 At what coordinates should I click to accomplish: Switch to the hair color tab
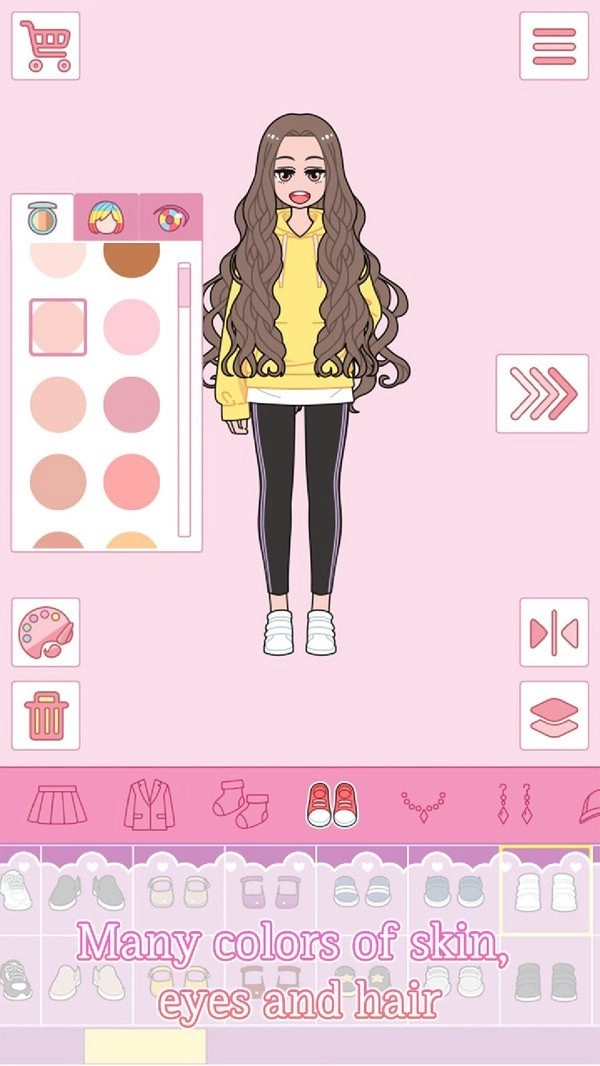pyautogui.click(x=106, y=217)
